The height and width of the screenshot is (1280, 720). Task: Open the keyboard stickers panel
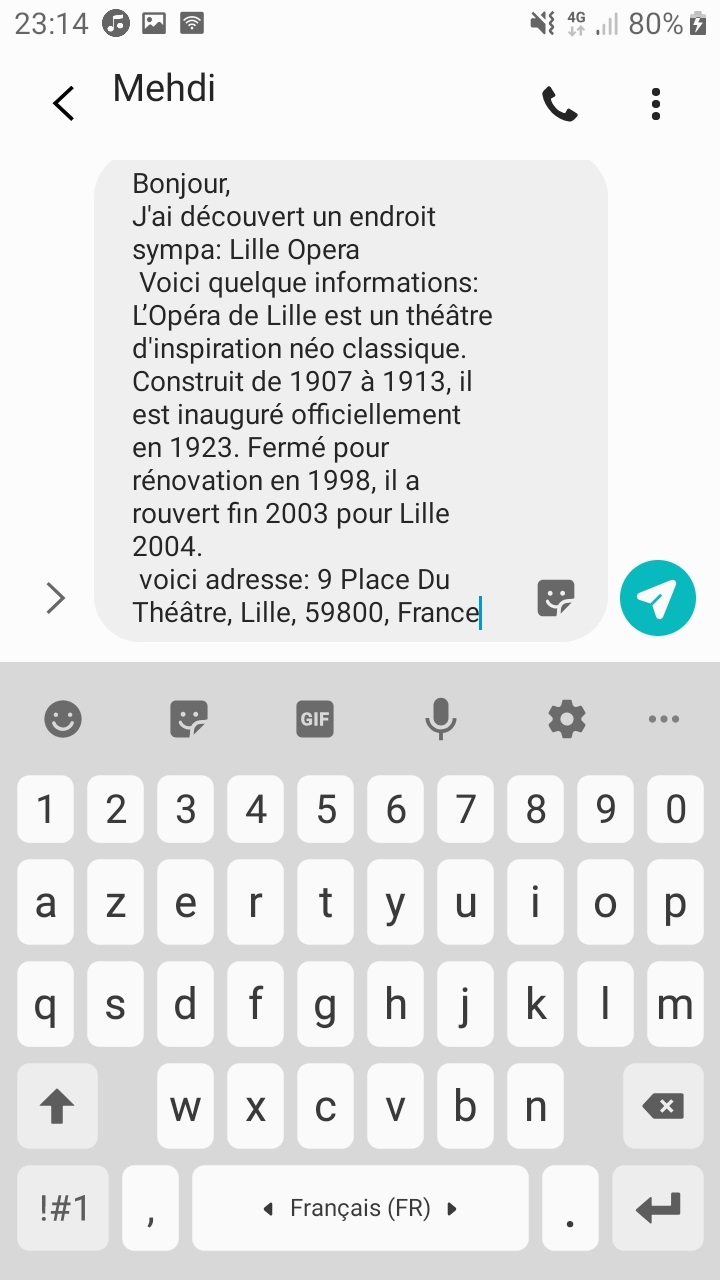tap(189, 718)
